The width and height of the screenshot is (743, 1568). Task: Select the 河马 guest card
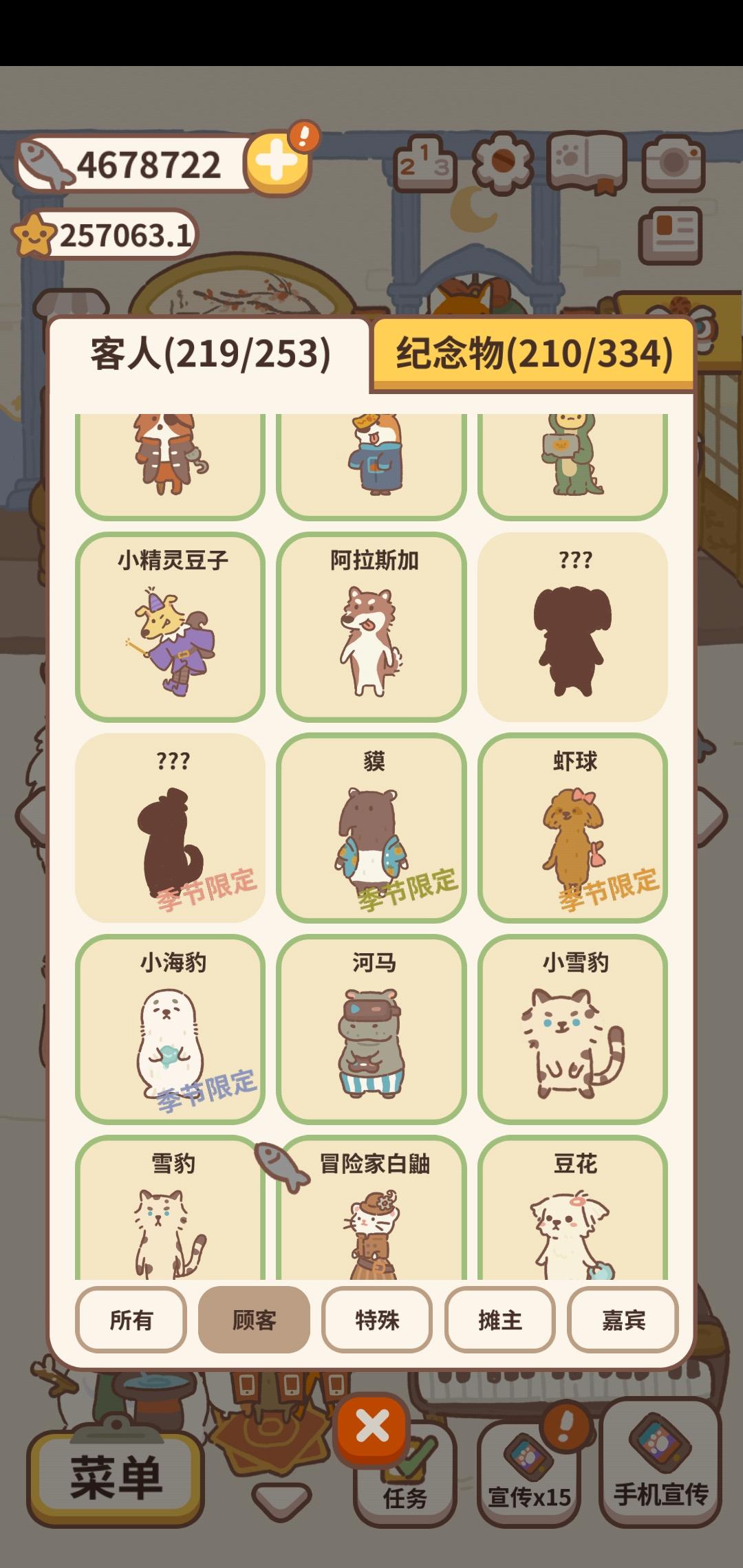click(x=371, y=1028)
